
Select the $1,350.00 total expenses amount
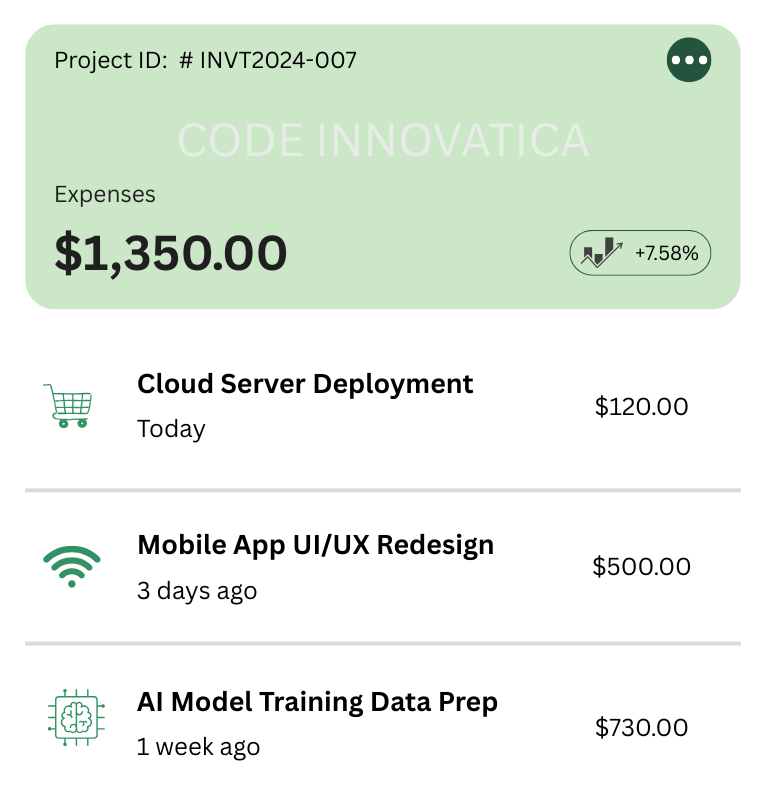(171, 252)
